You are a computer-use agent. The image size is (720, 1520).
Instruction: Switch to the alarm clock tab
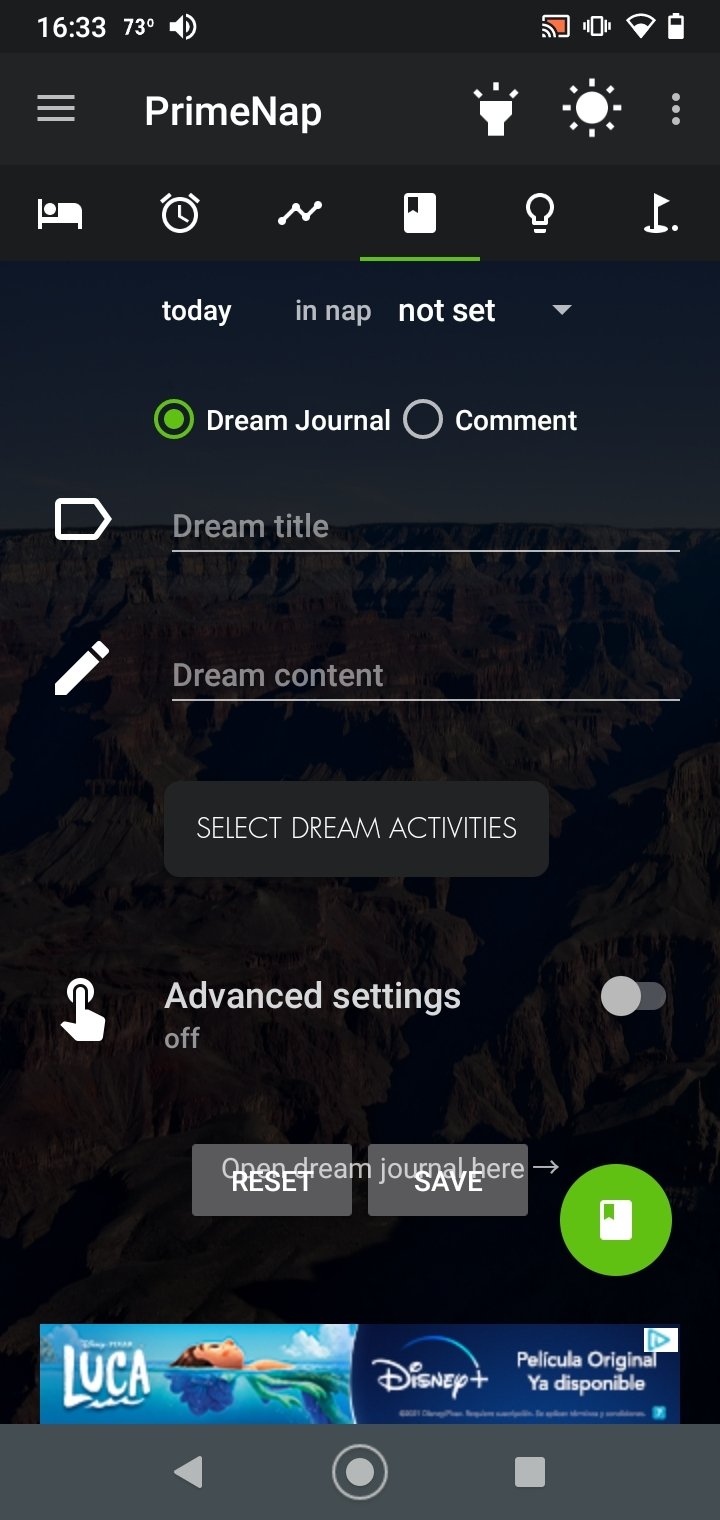180,213
